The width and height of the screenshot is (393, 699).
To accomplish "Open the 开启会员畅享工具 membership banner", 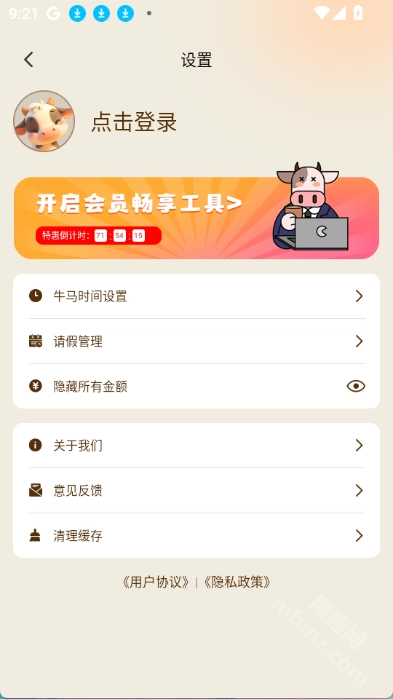I will 196,217.
